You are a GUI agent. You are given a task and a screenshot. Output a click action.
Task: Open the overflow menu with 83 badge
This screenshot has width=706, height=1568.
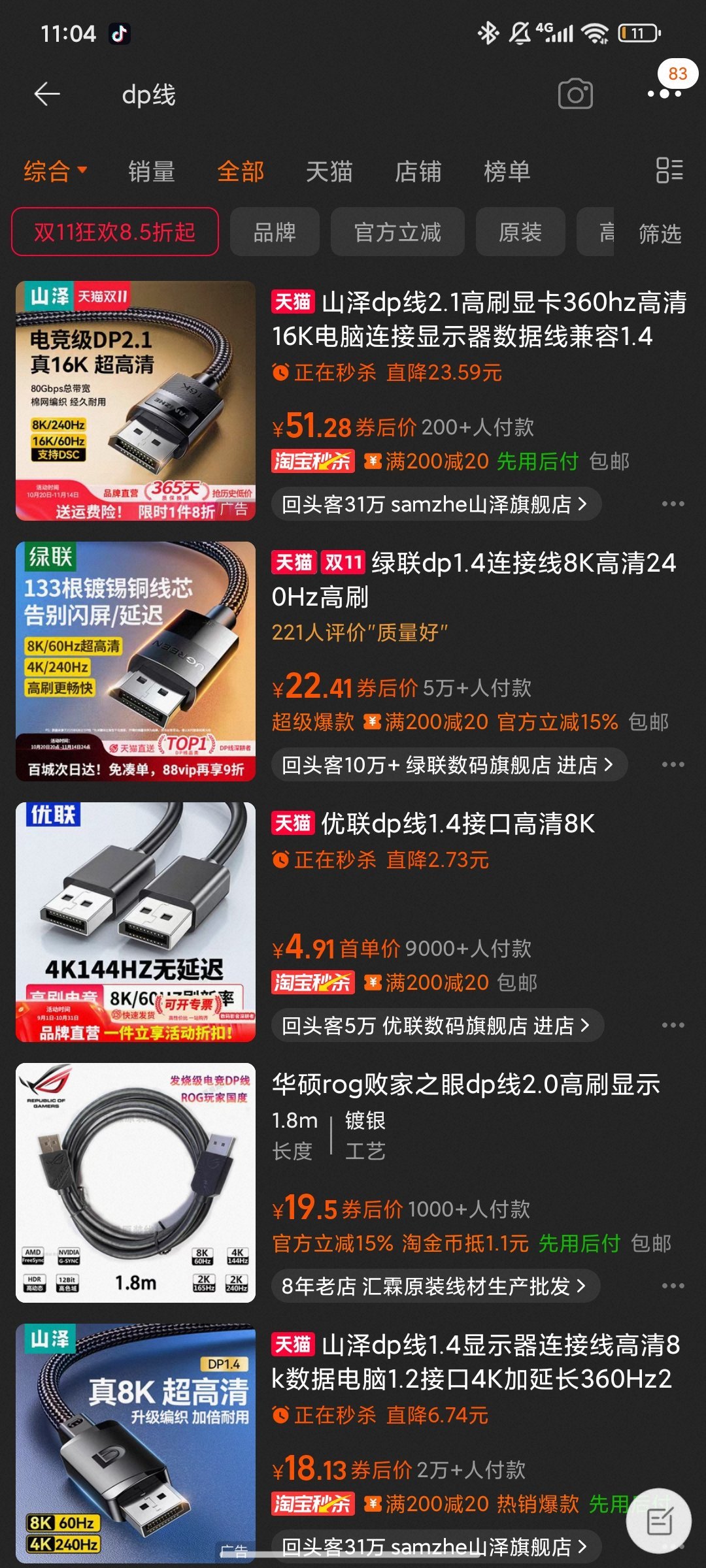tap(664, 93)
